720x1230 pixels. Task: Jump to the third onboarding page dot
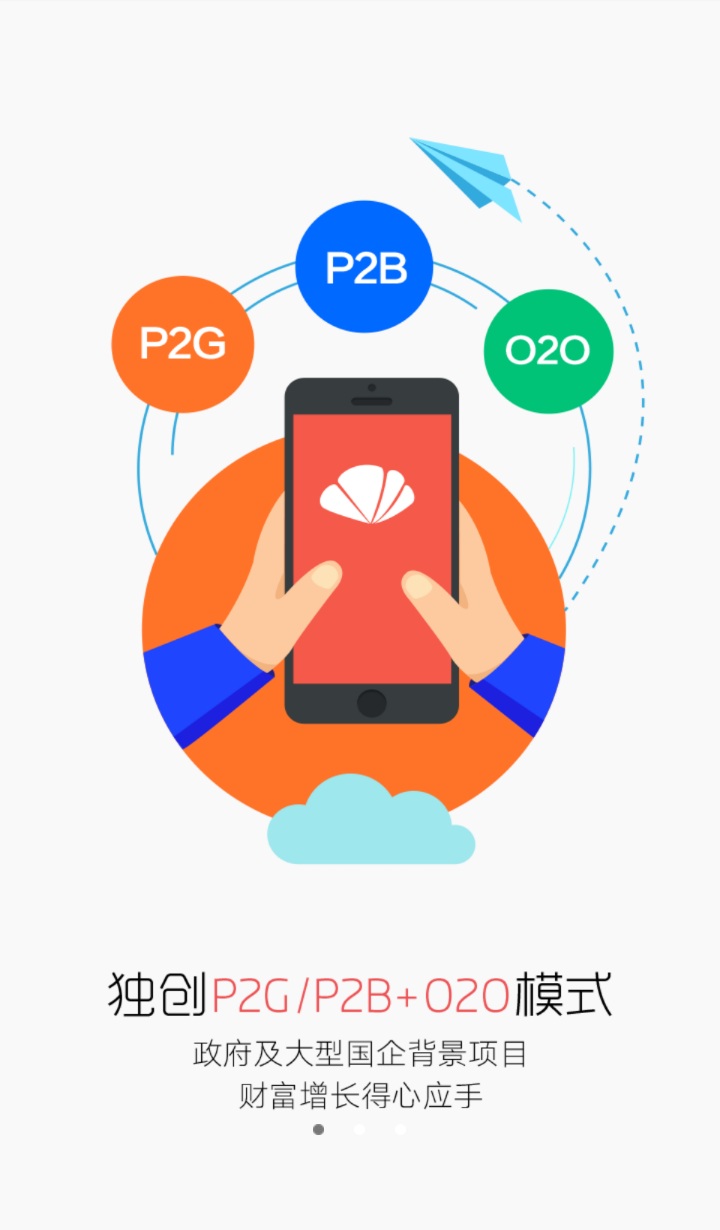click(x=400, y=1129)
